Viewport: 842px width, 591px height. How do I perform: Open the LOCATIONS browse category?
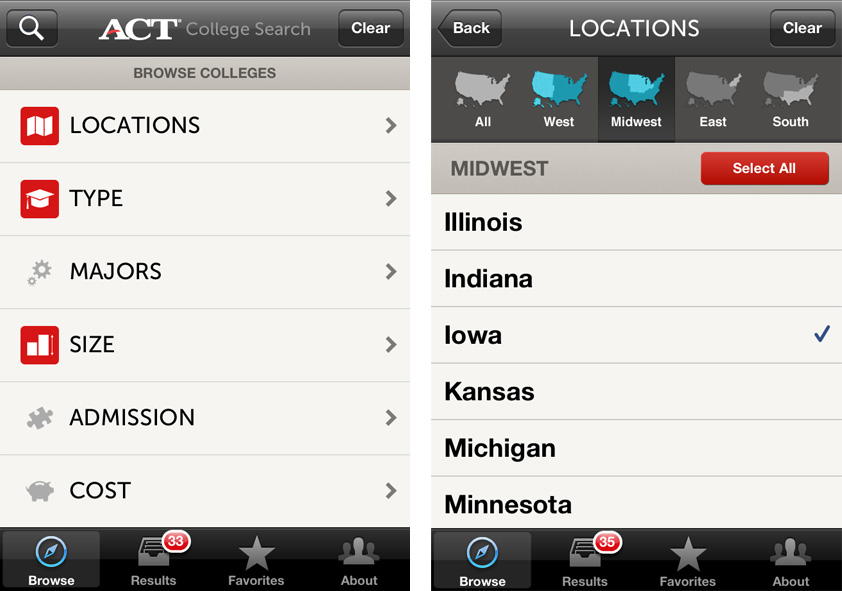tap(205, 126)
